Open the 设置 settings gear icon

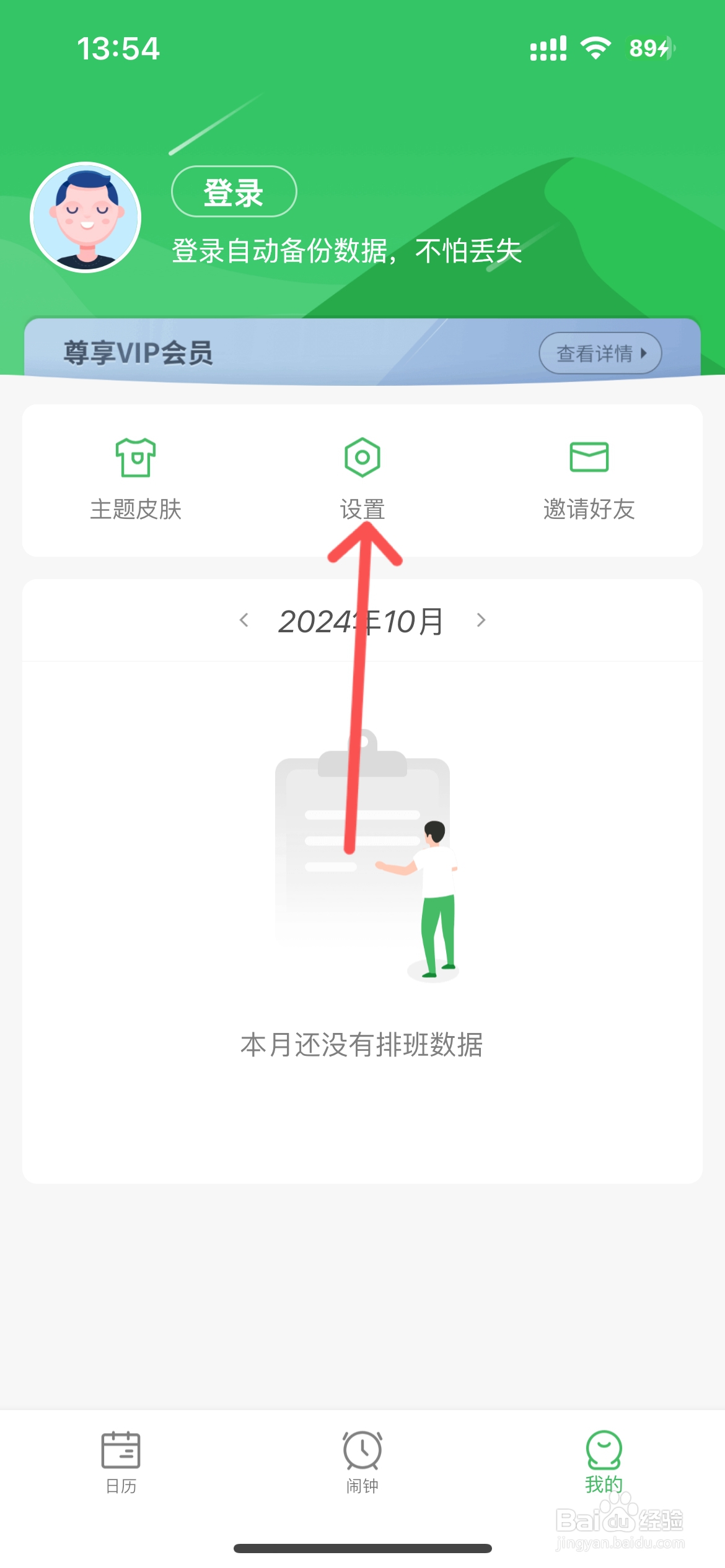[362, 457]
